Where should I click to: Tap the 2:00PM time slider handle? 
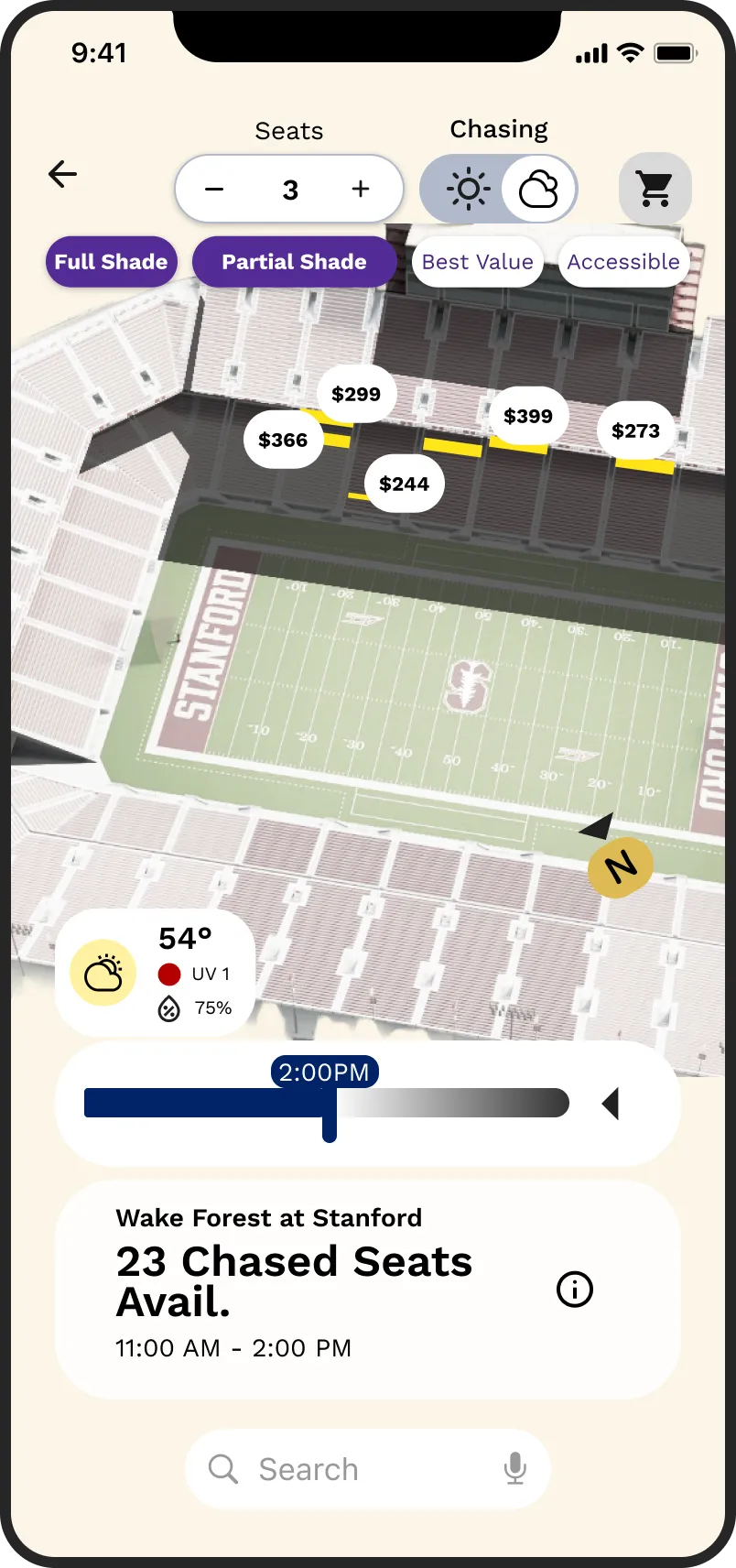coord(330,1104)
